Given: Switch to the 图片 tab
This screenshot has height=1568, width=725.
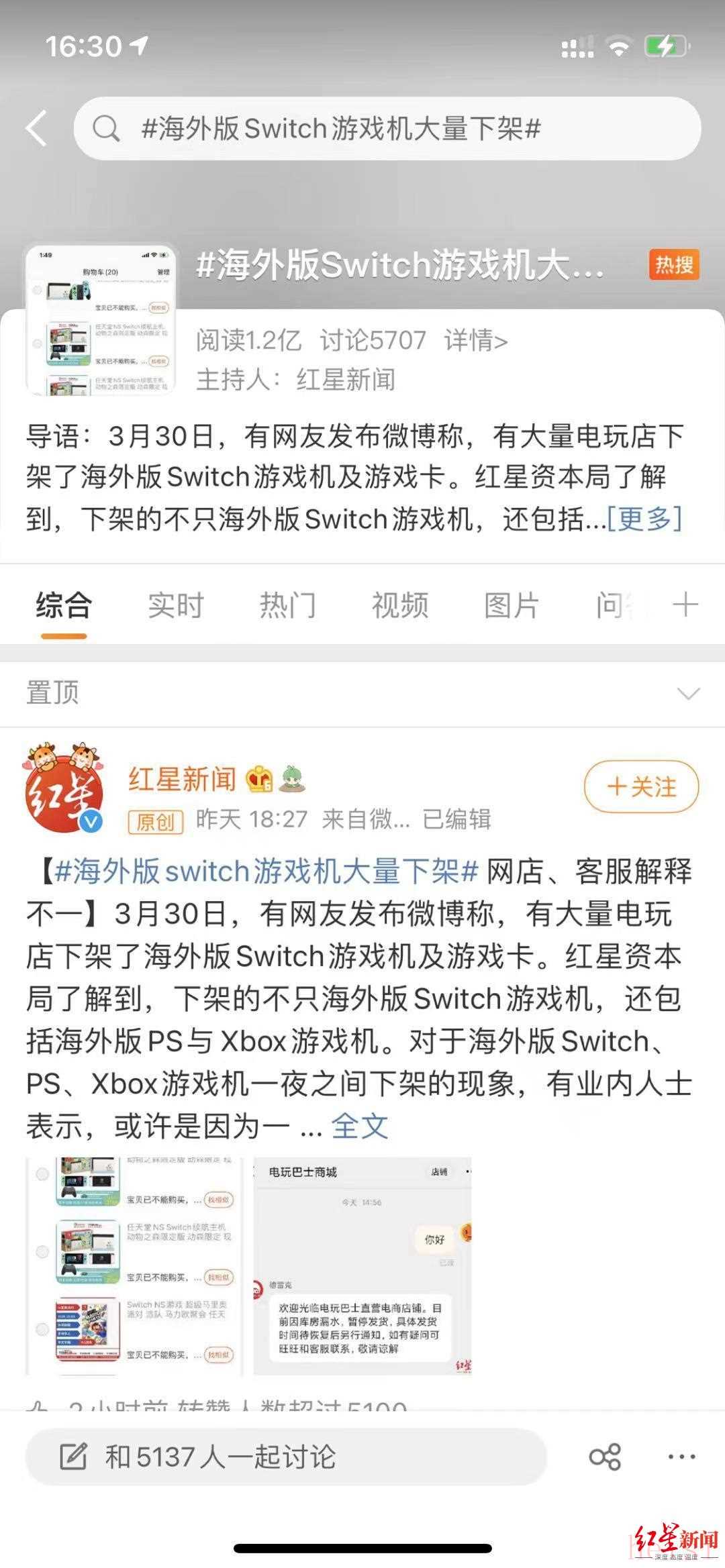Looking at the screenshot, I should [512, 605].
